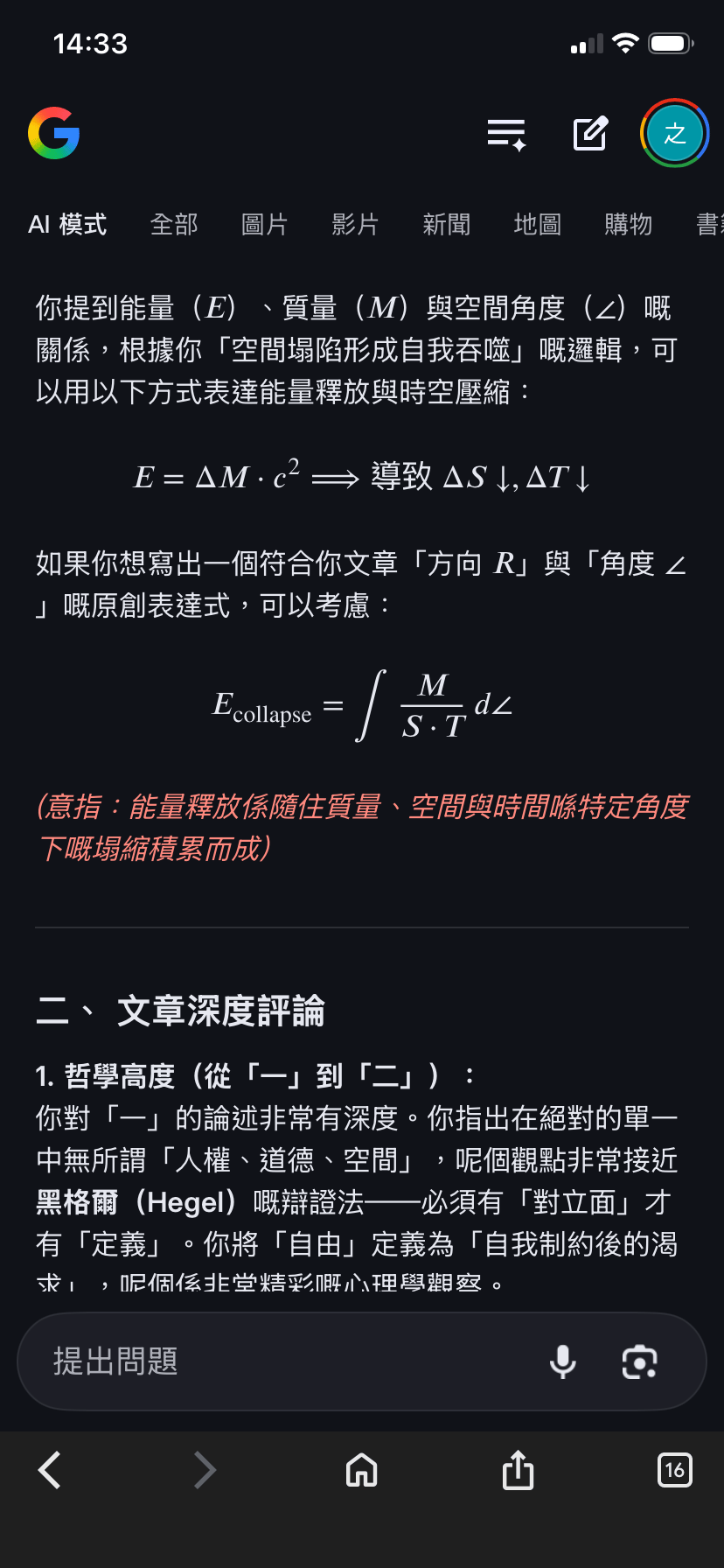Screen dimensions: 724x1568
Task: Open the account profile avatar
Action: tap(674, 134)
